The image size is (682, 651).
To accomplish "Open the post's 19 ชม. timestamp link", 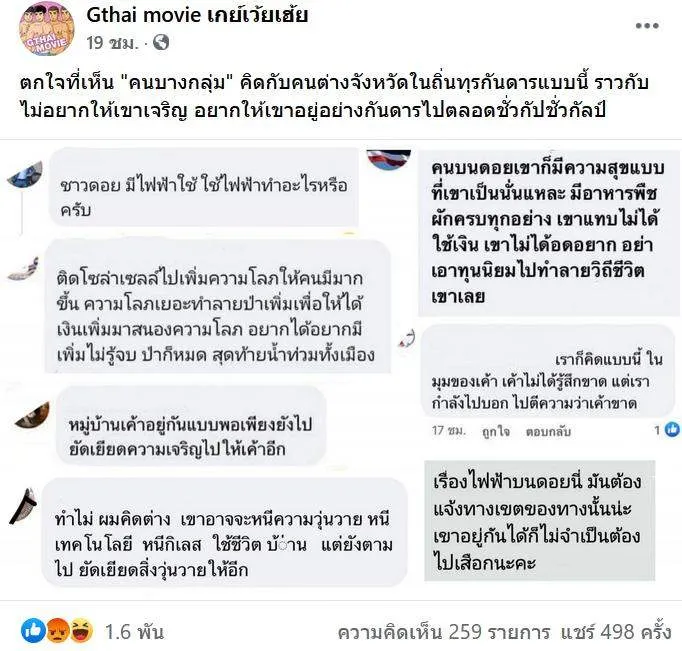I will [115, 43].
